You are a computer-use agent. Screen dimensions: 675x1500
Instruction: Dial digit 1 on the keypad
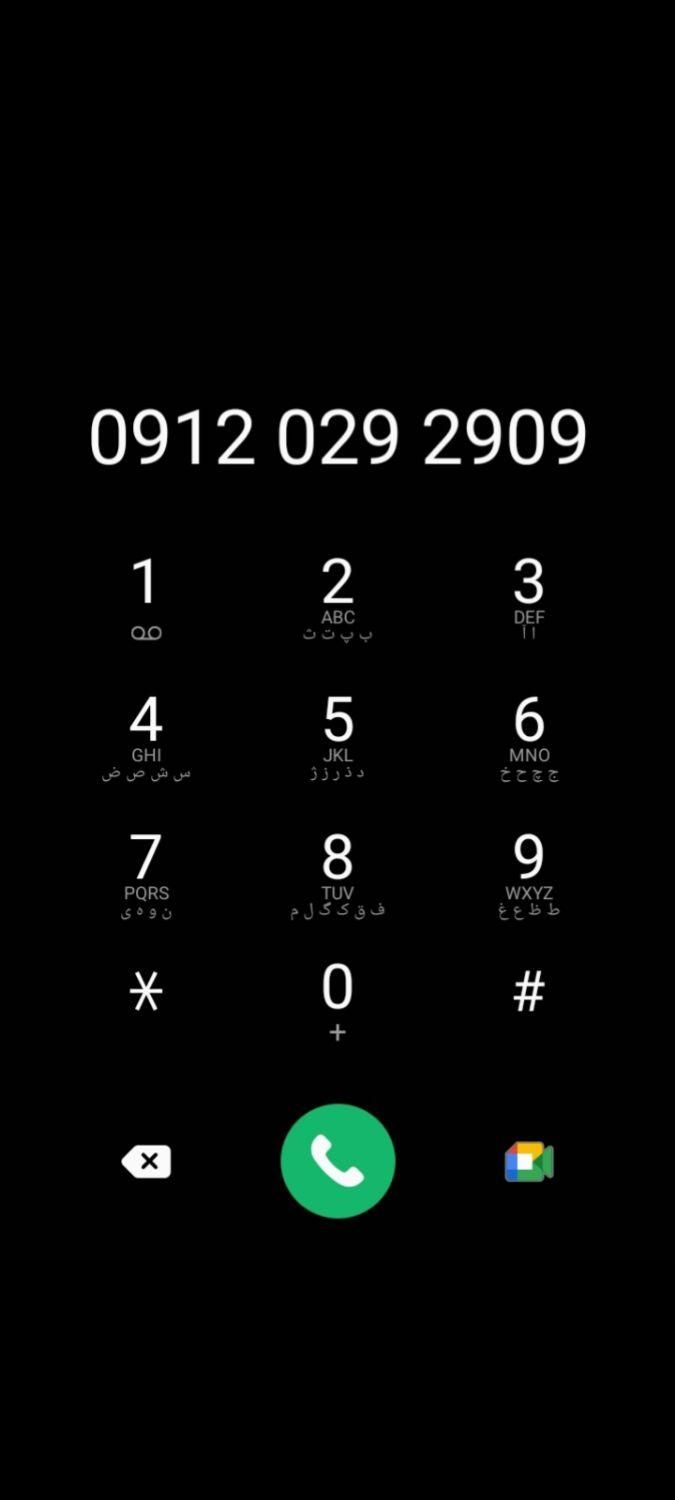pyautogui.click(x=146, y=595)
